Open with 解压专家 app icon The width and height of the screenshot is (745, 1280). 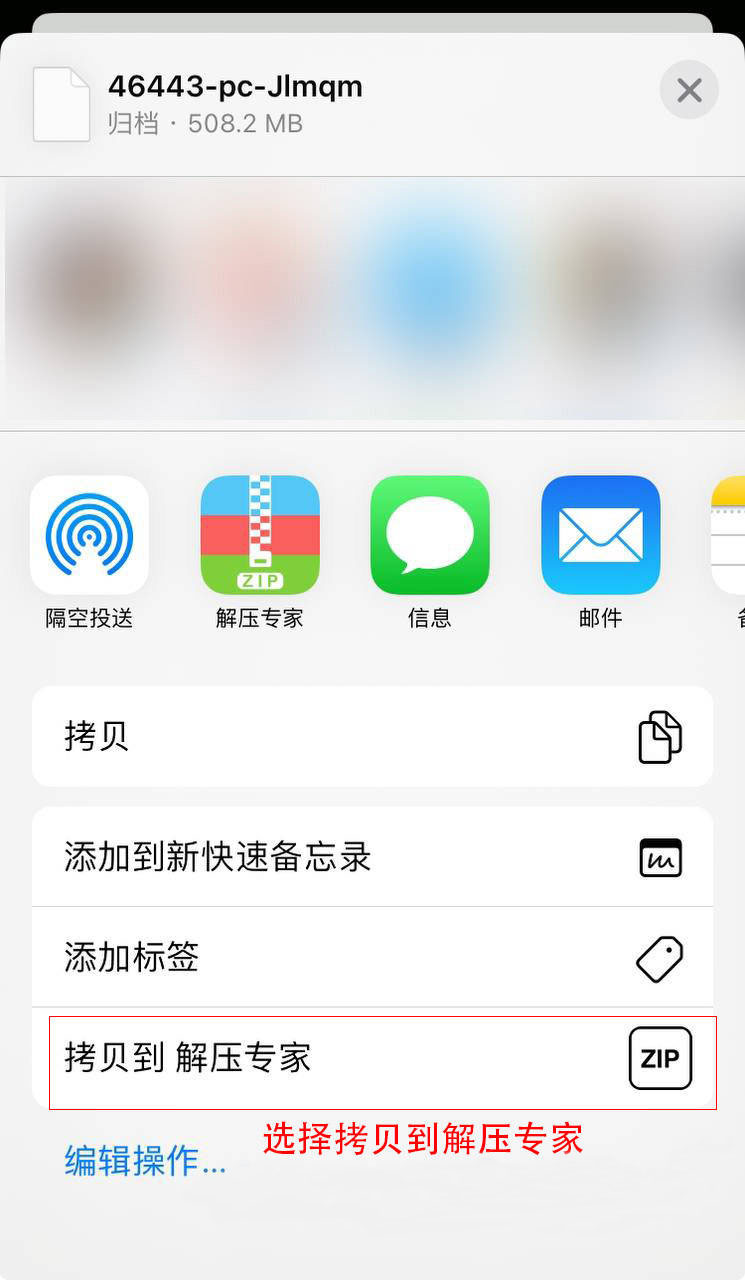click(x=260, y=536)
